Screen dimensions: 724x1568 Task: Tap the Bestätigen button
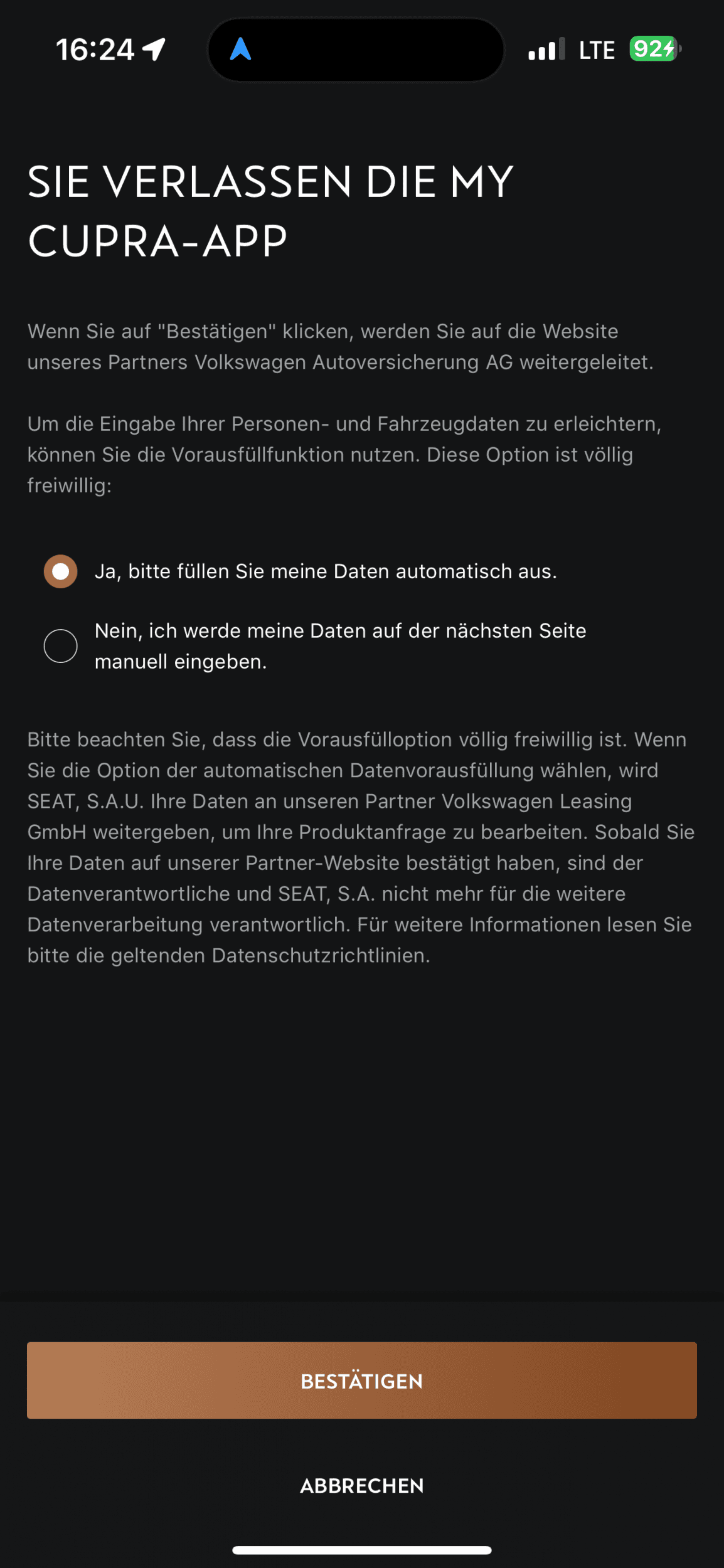(361, 1380)
